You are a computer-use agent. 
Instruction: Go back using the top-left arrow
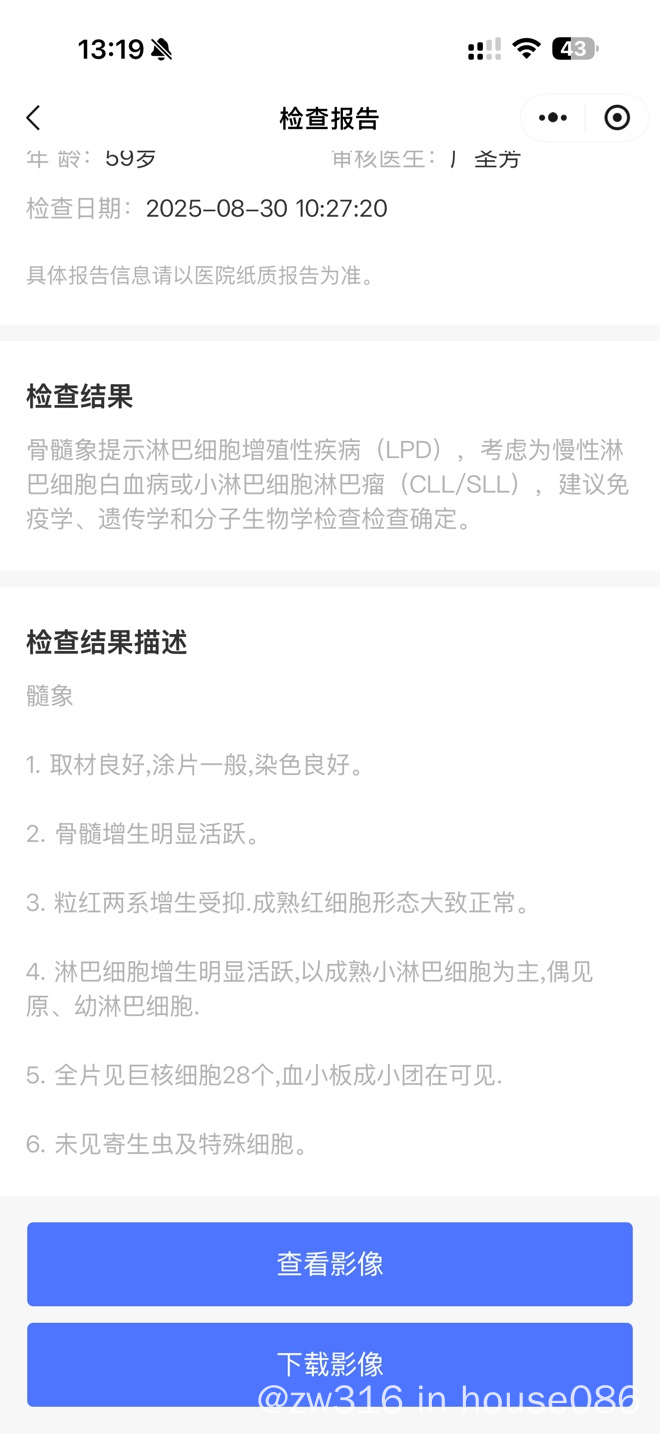pos(33,118)
